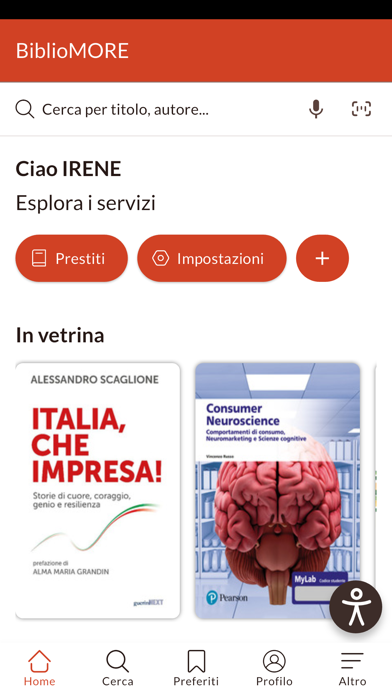
Task: Open the Prestiti loans button
Action: click(71, 258)
